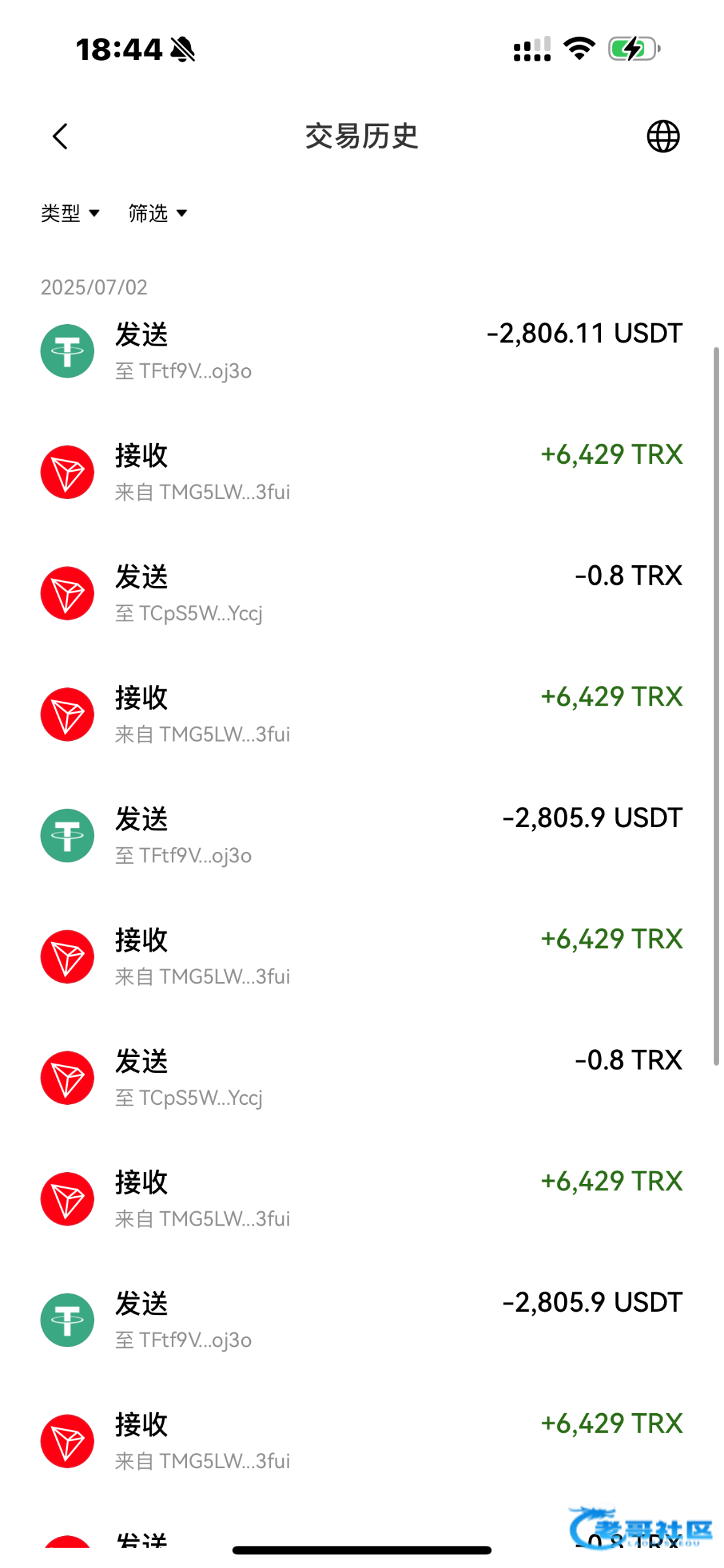Screen dimensions: 724x1568
Task: Open the 筛选 filter dropdown
Action: coord(157,213)
